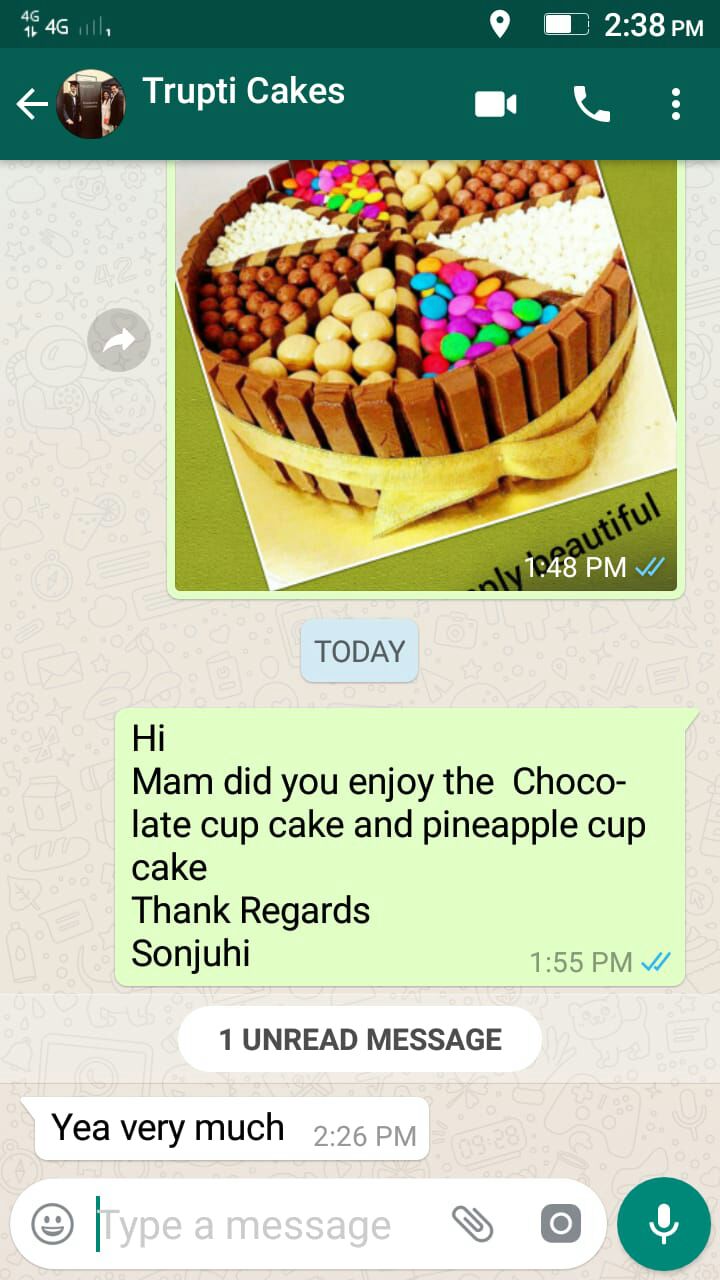Screen dimensions: 720x1280
Task: Open the attachment paperclip menu
Action: pyautogui.click(x=473, y=1223)
